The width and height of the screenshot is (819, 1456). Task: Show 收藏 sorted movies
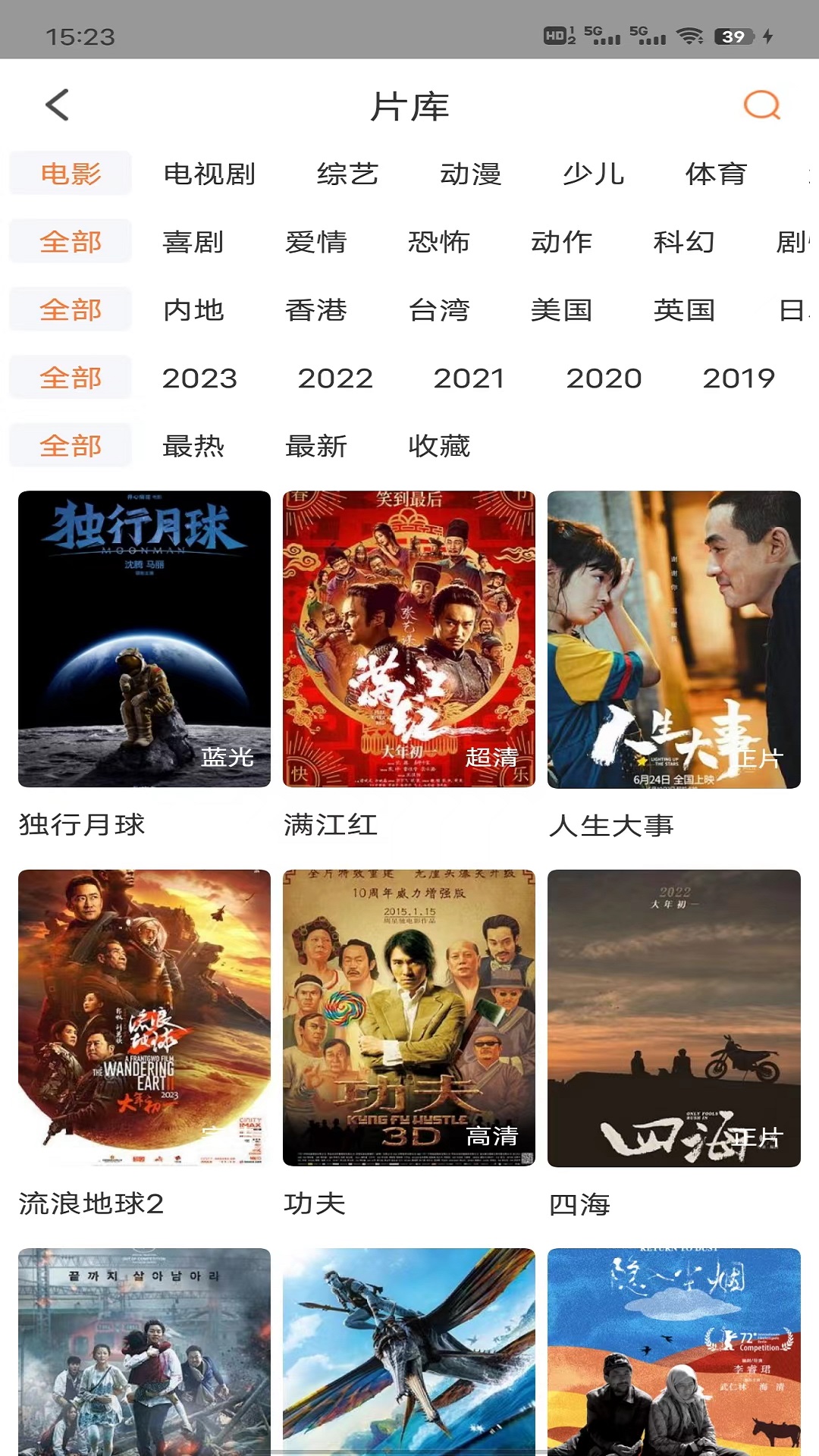click(439, 446)
